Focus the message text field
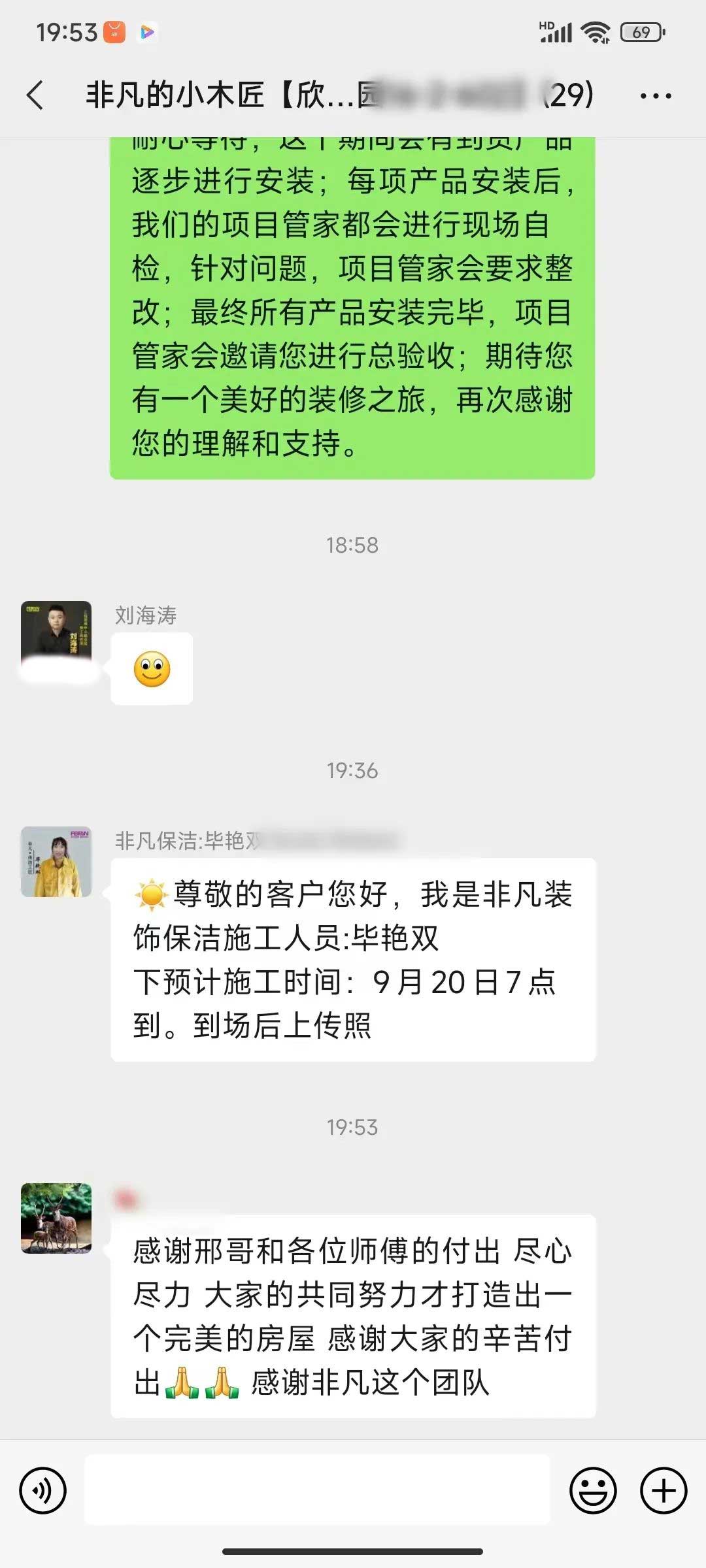 [318, 1491]
